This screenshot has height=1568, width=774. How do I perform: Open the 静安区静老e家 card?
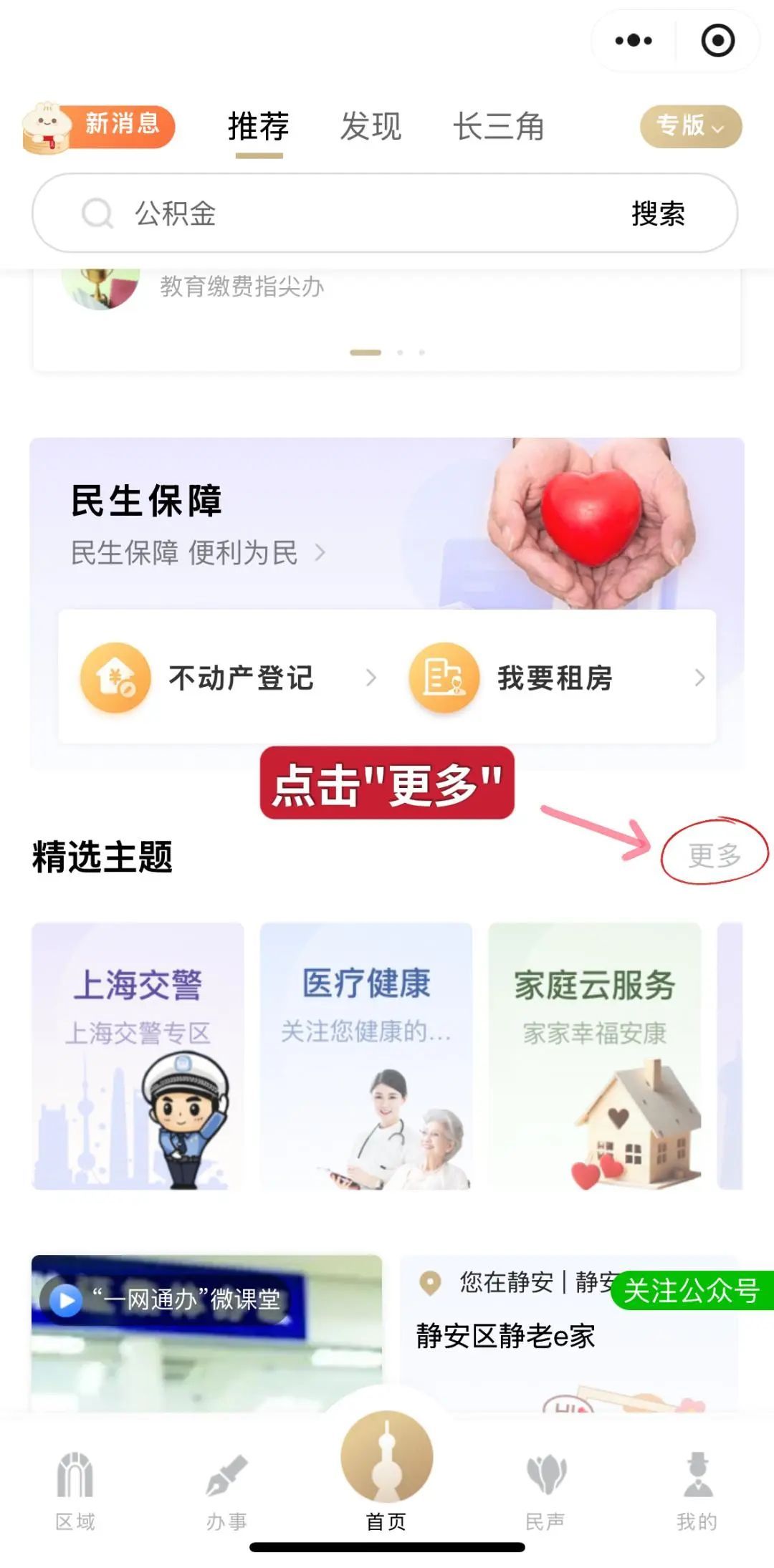505,1336
